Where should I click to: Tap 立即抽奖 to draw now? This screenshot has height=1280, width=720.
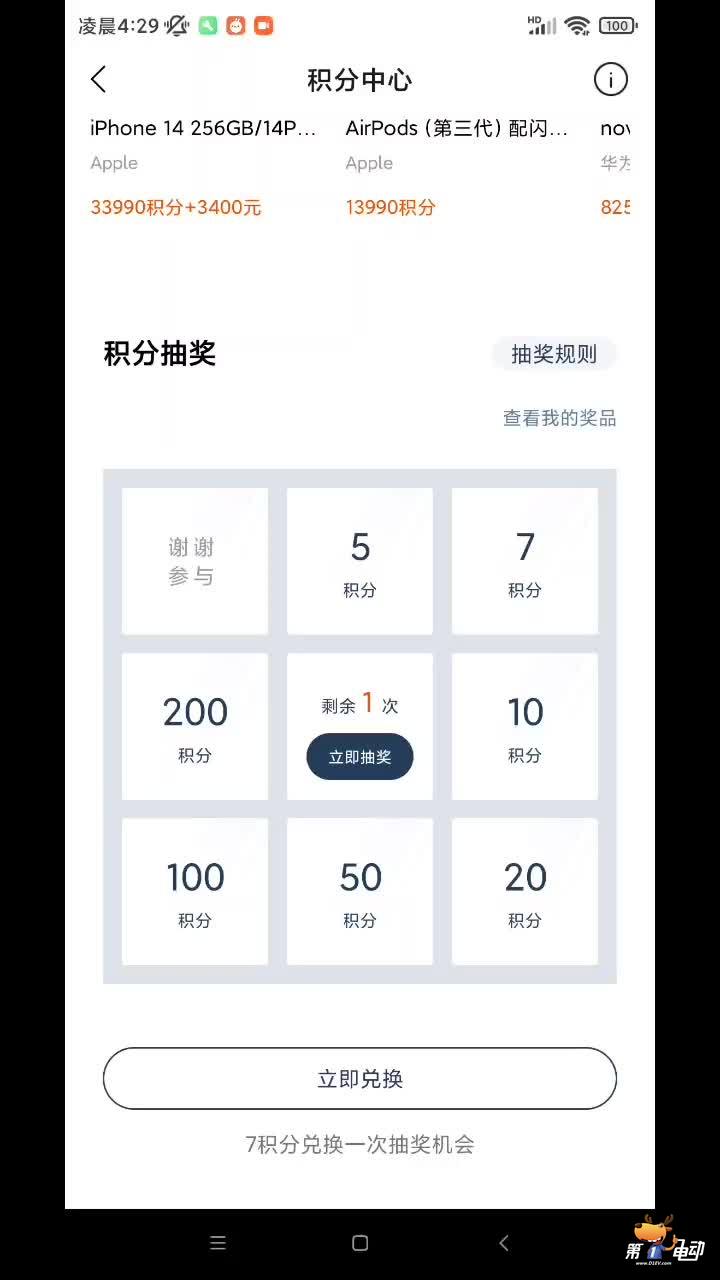point(360,757)
